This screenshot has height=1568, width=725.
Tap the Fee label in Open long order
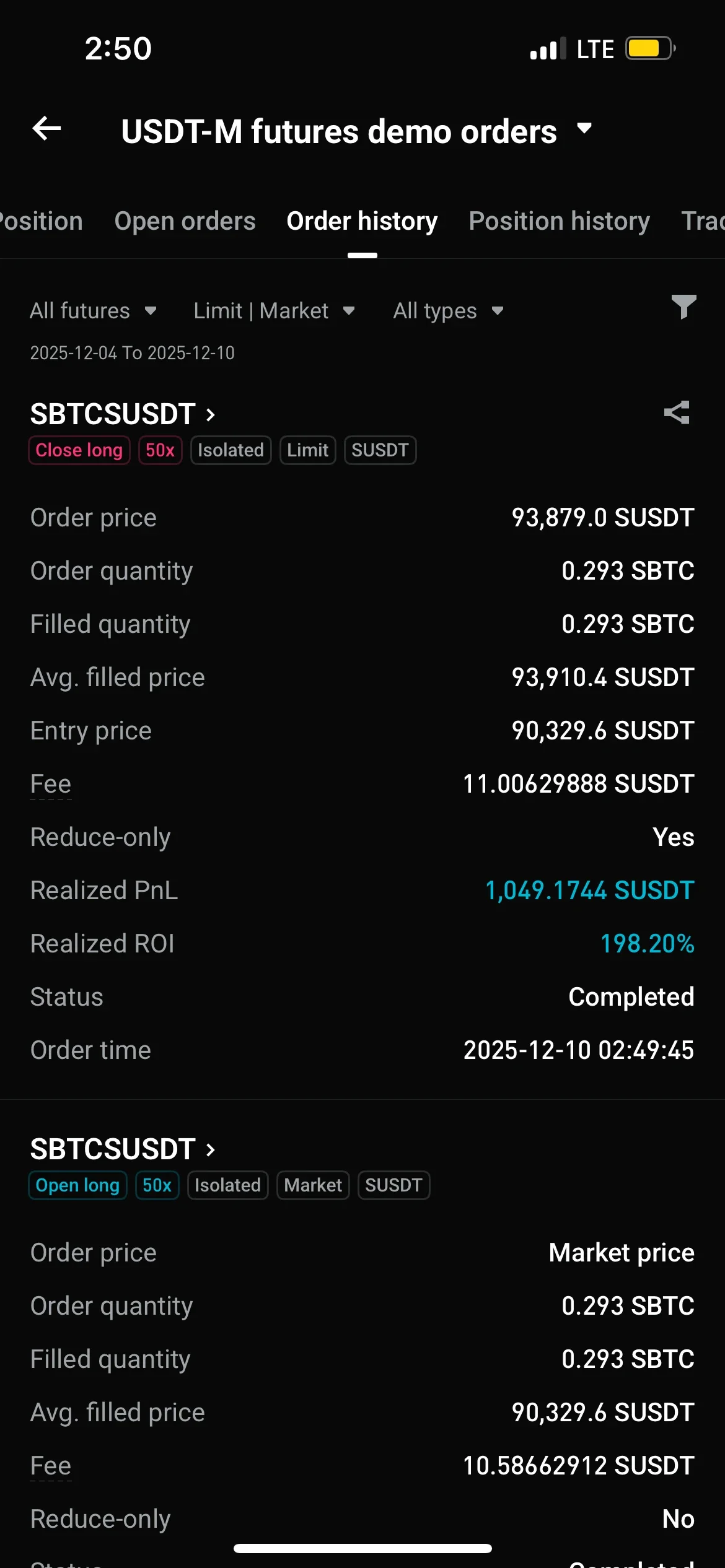pos(51,1466)
